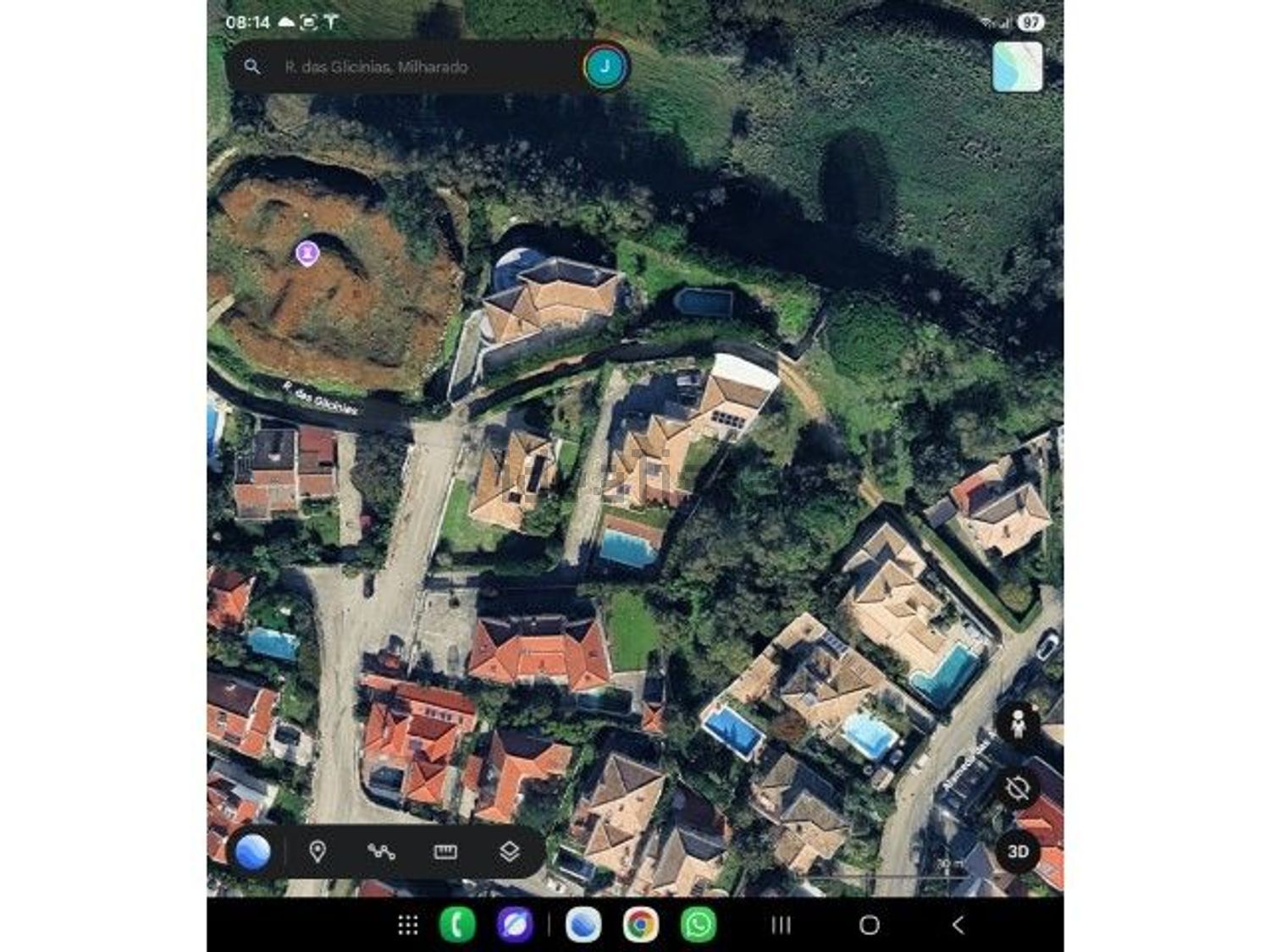Show recent apps

click(781, 925)
